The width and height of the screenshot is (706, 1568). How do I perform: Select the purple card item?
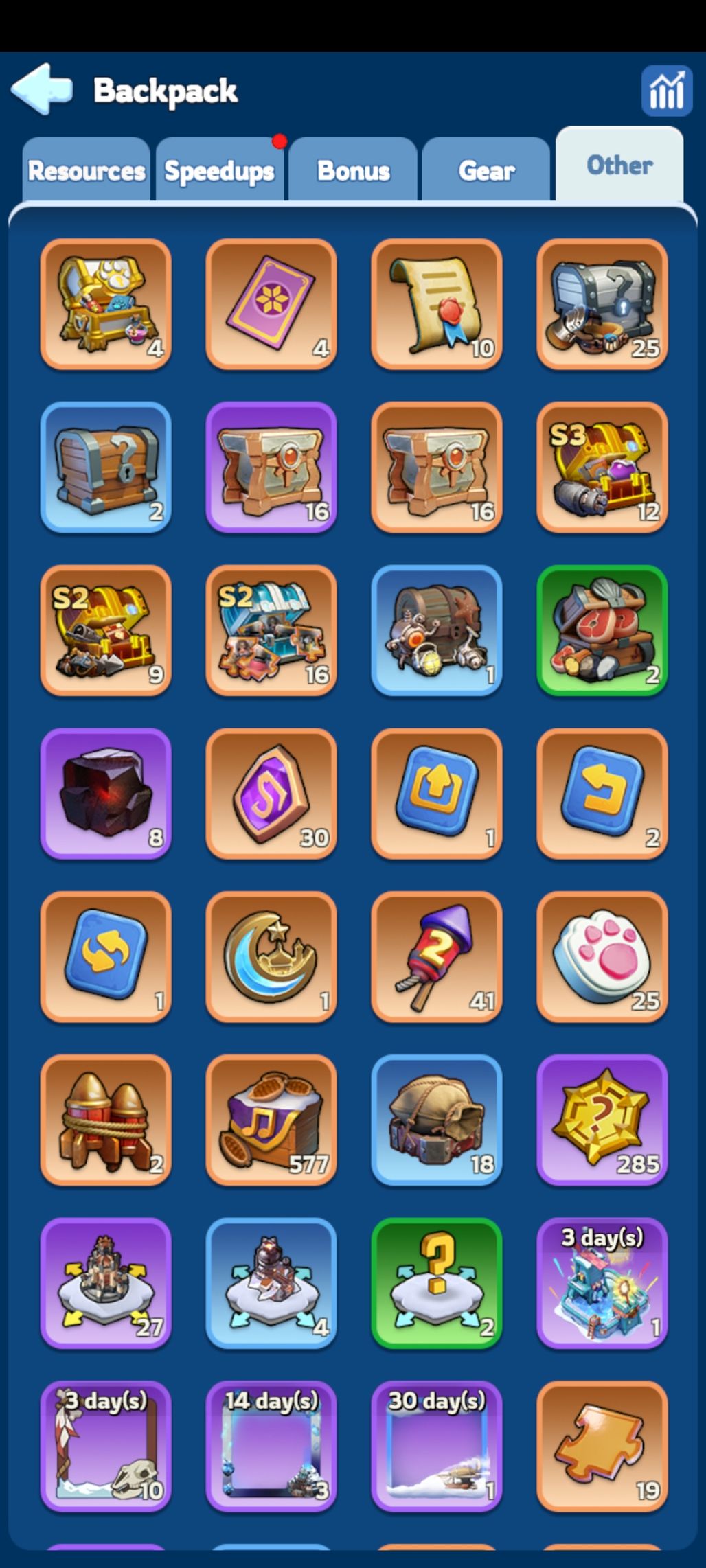tap(271, 304)
